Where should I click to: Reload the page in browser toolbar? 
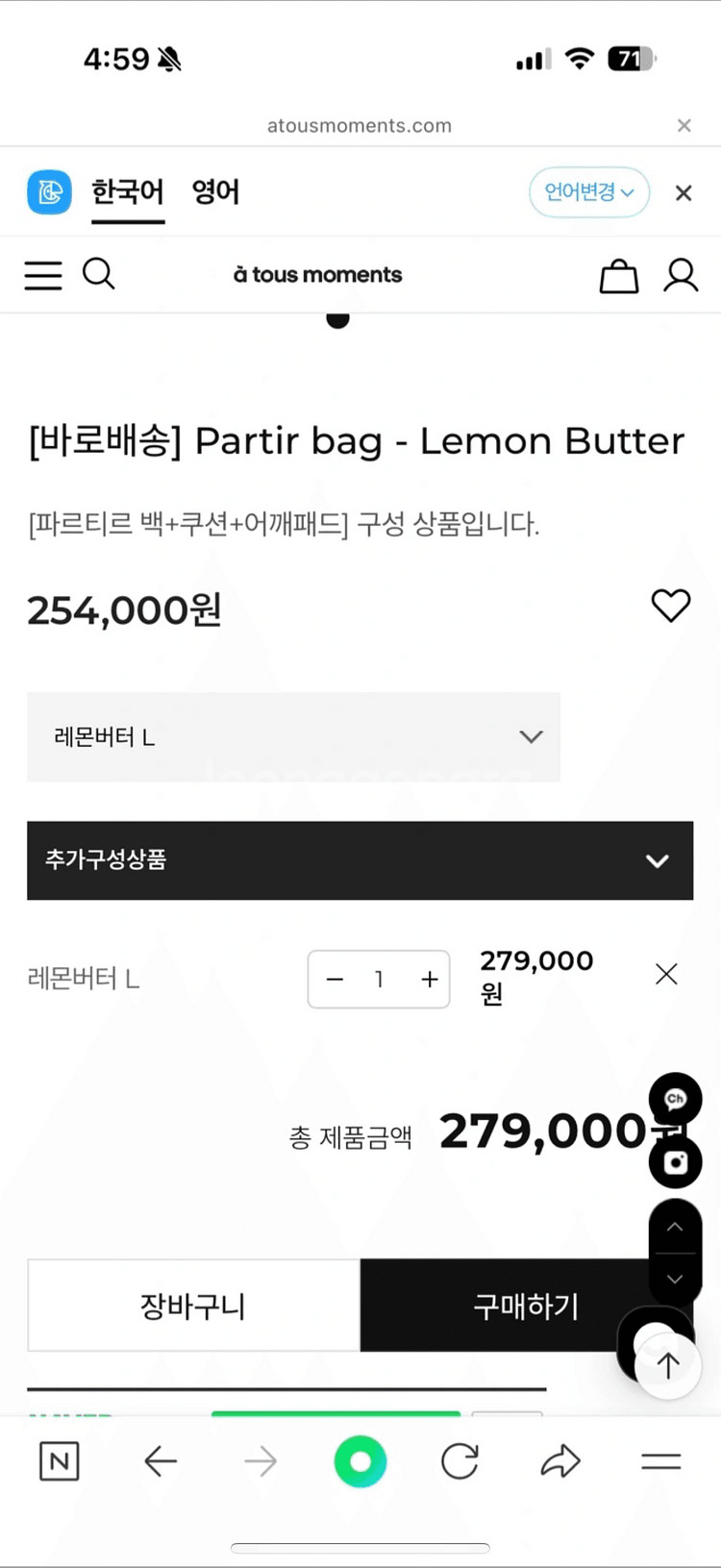tap(460, 1462)
